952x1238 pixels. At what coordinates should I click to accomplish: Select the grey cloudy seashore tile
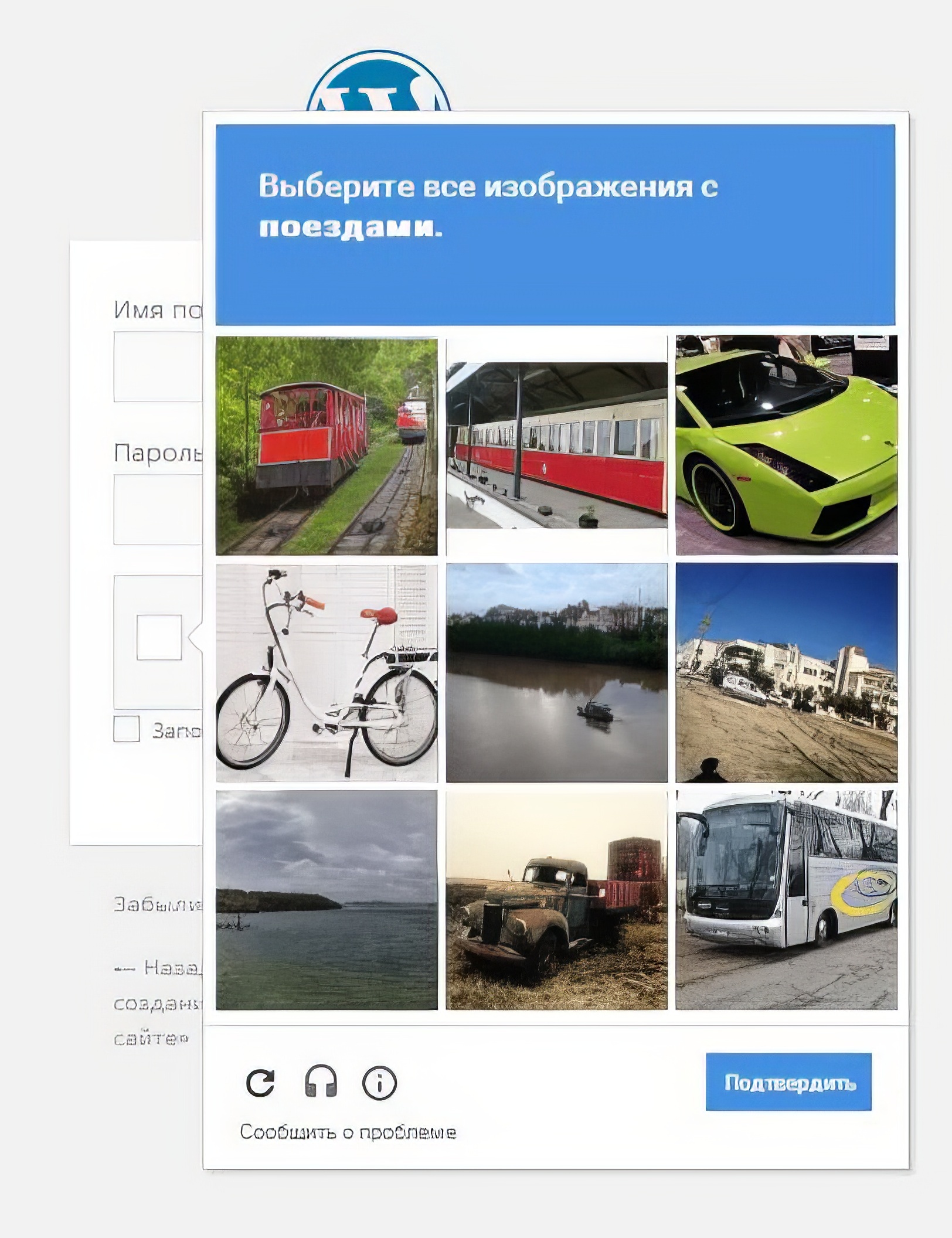(327, 900)
